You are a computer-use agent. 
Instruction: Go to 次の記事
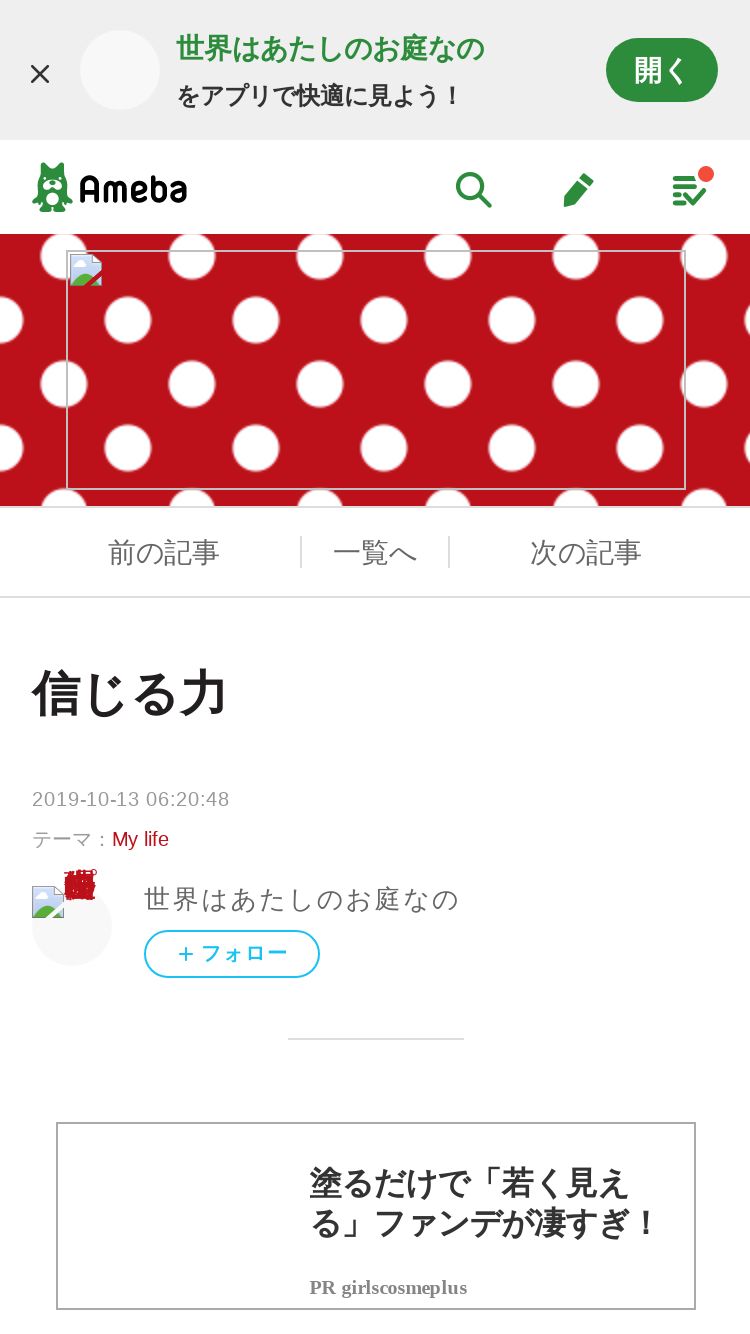coord(586,552)
